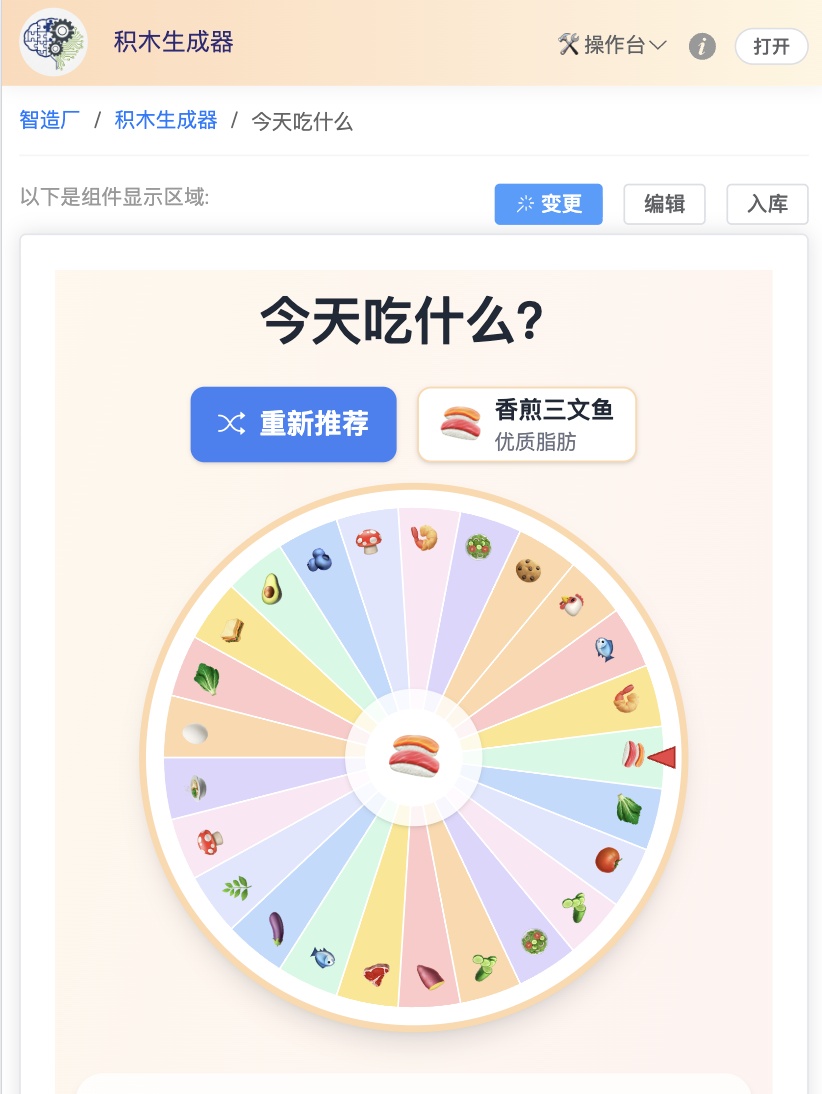Screen dimensions: 822x1094
Task: Tap the 入库 button
Action: pos(767,204)
